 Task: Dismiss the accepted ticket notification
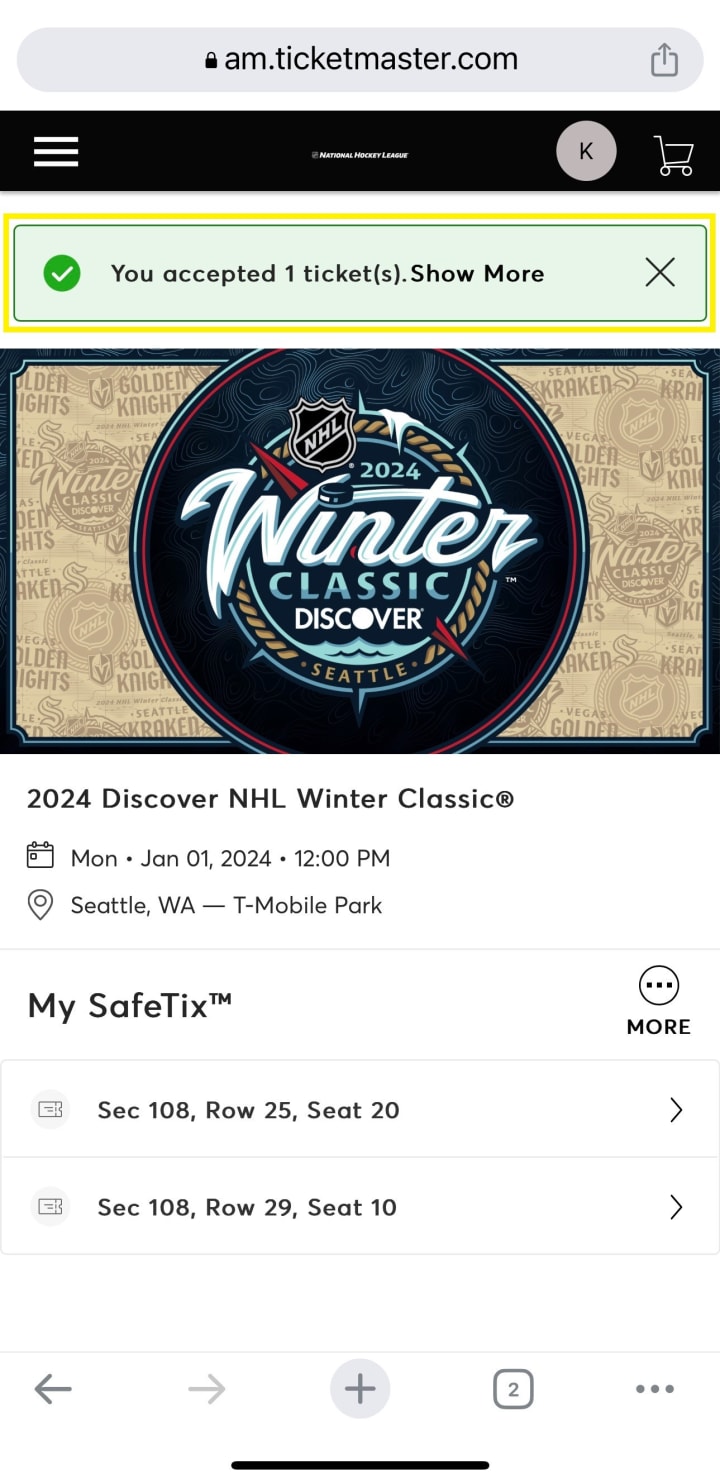coord(660,272)
